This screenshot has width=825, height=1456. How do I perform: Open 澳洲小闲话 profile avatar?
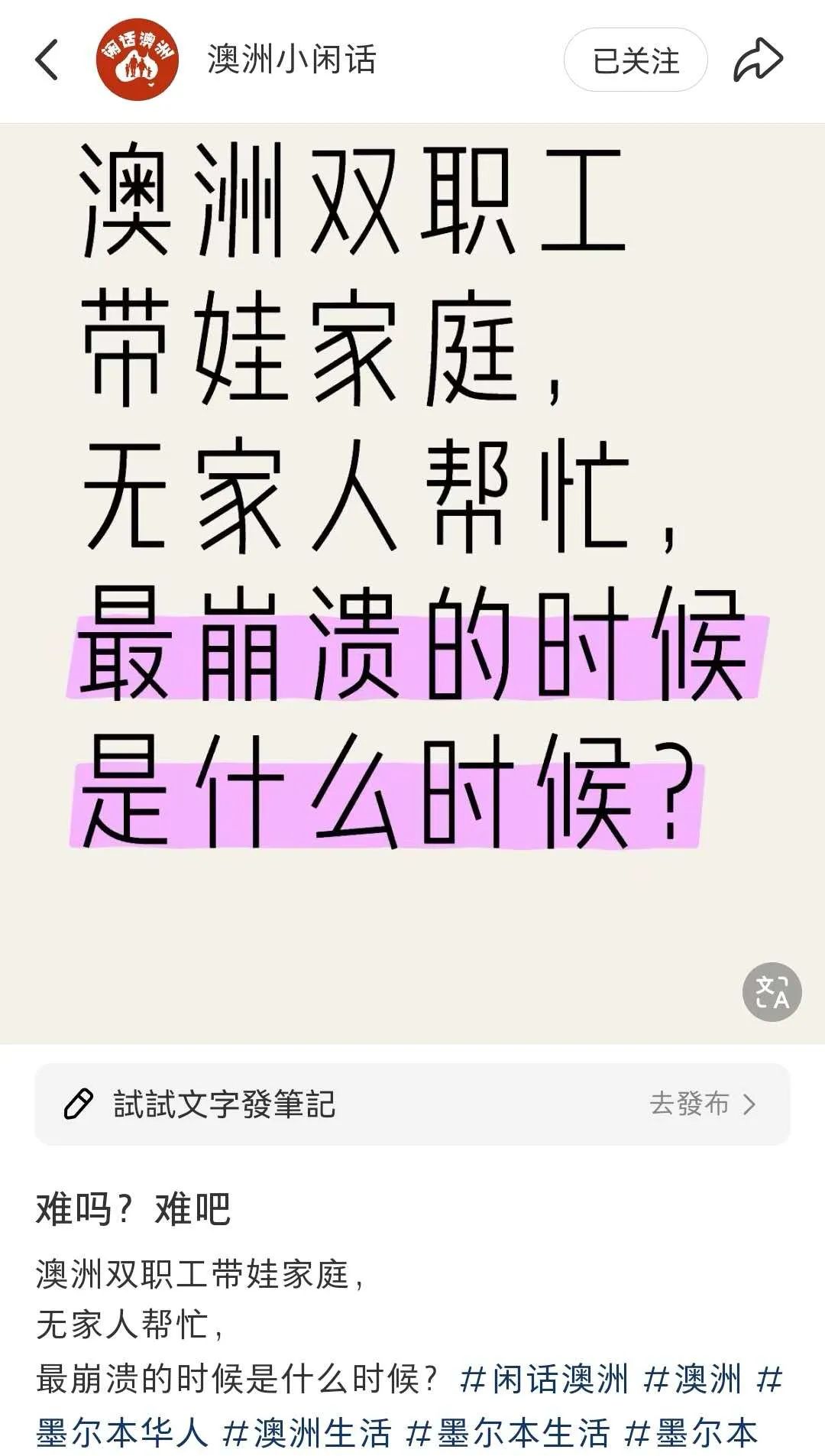point(137,60)
